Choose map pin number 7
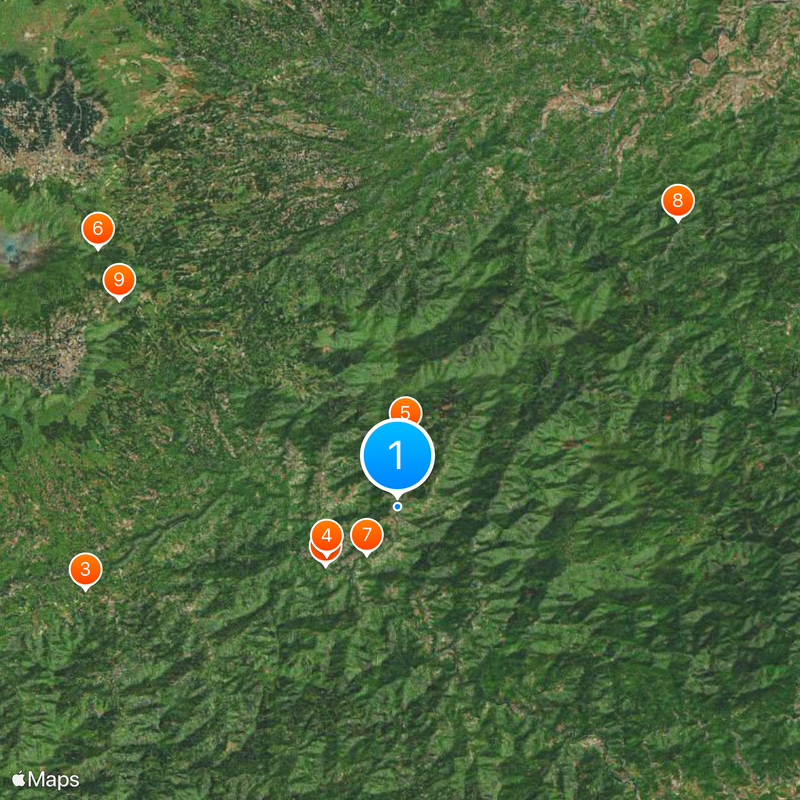The height and width of the screenshot is (800, 800). [367, 535]
